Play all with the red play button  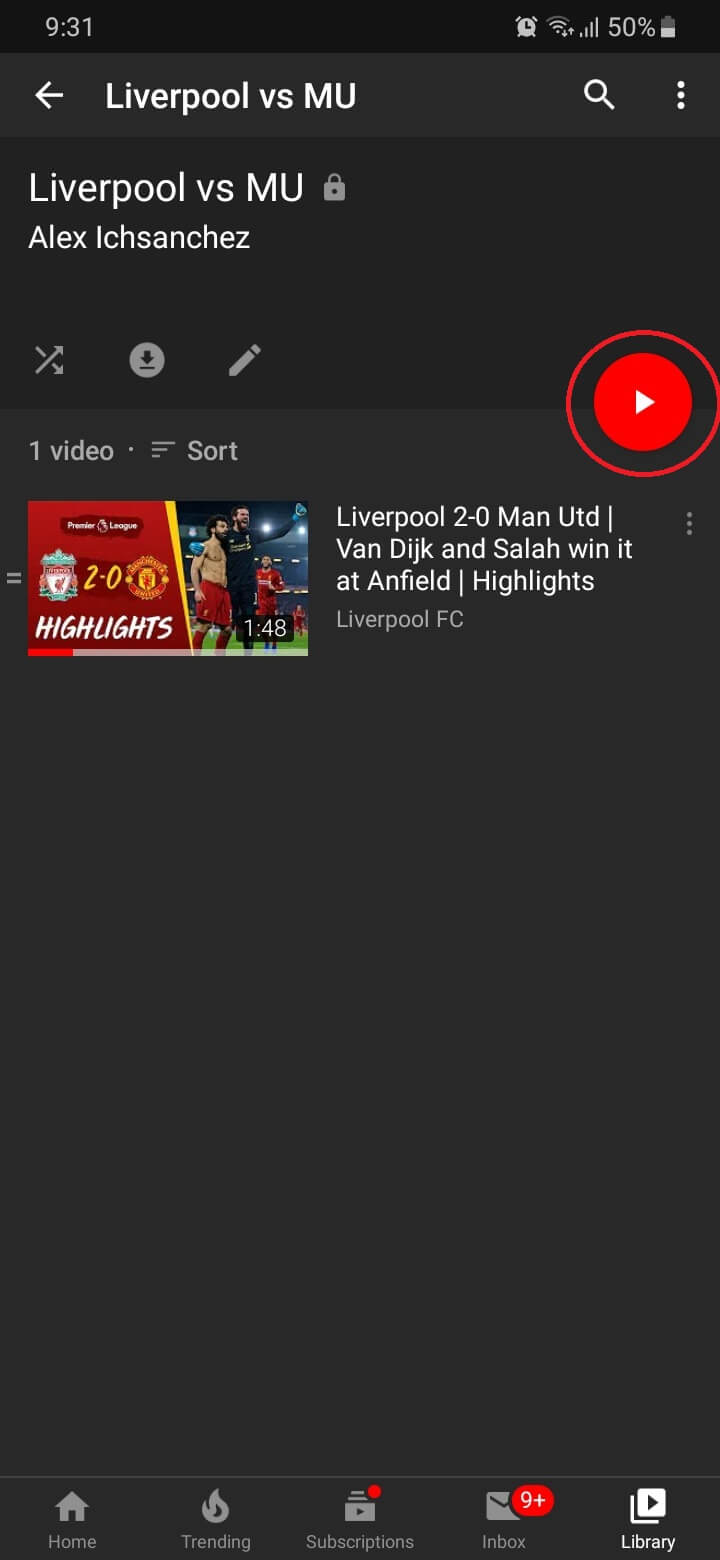tap(643, 402)
